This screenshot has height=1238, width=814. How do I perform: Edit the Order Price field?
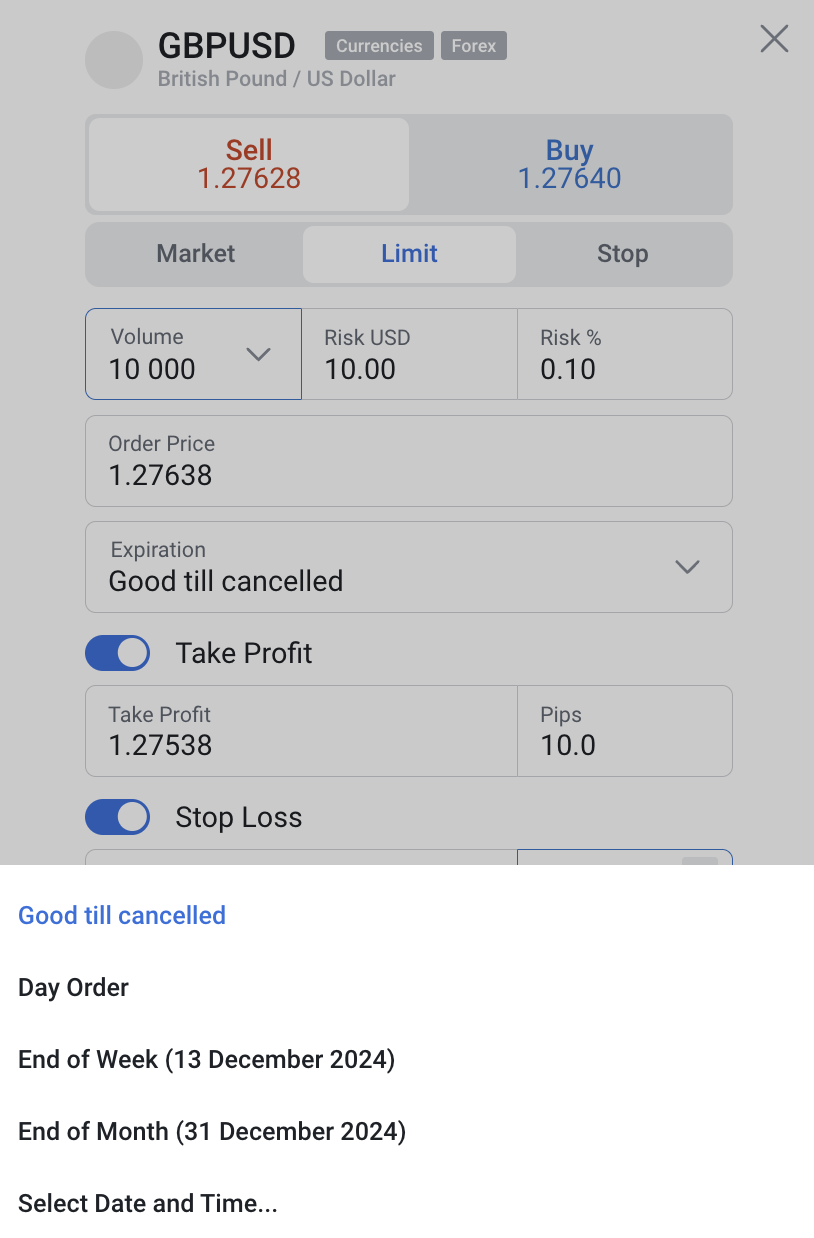click(x=409, y=461)
